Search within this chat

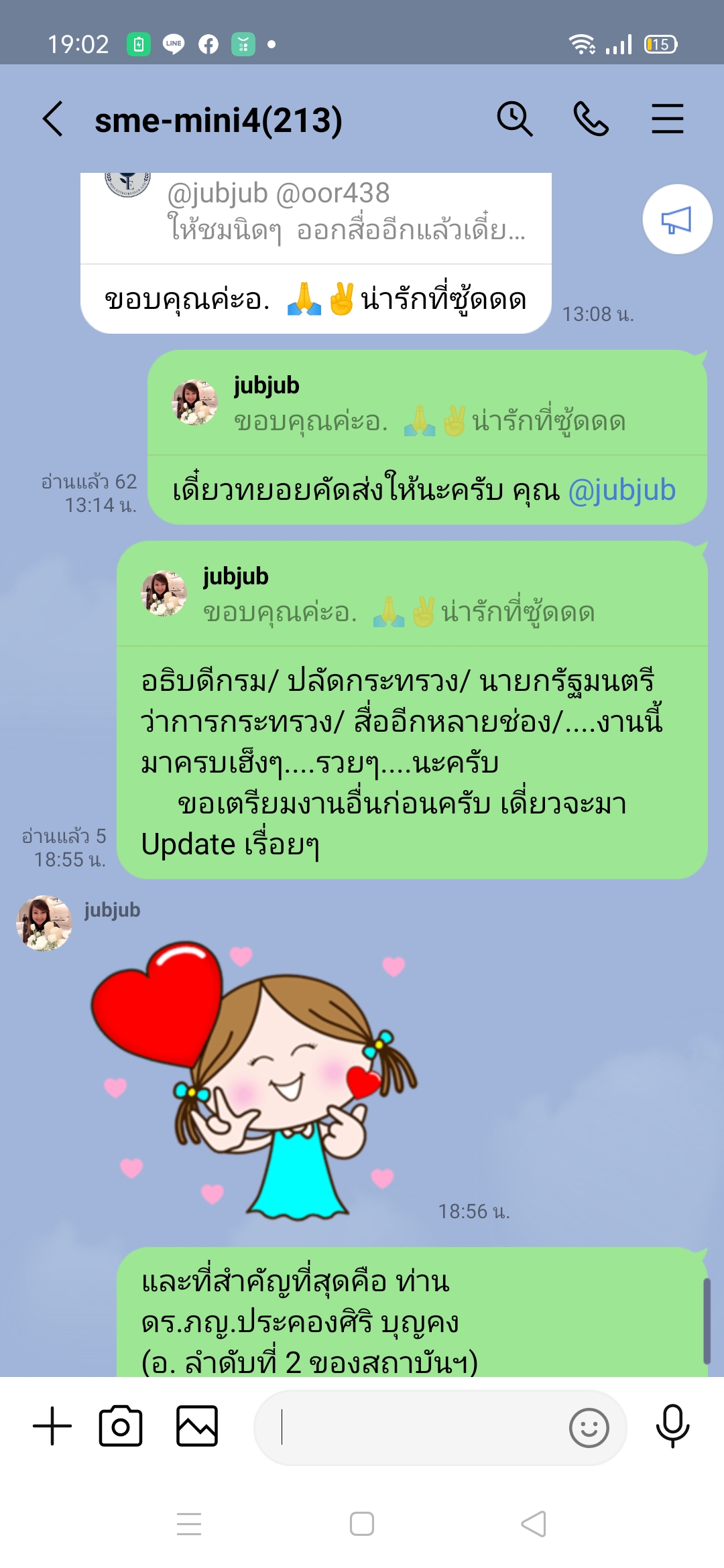tap(514, 119)
